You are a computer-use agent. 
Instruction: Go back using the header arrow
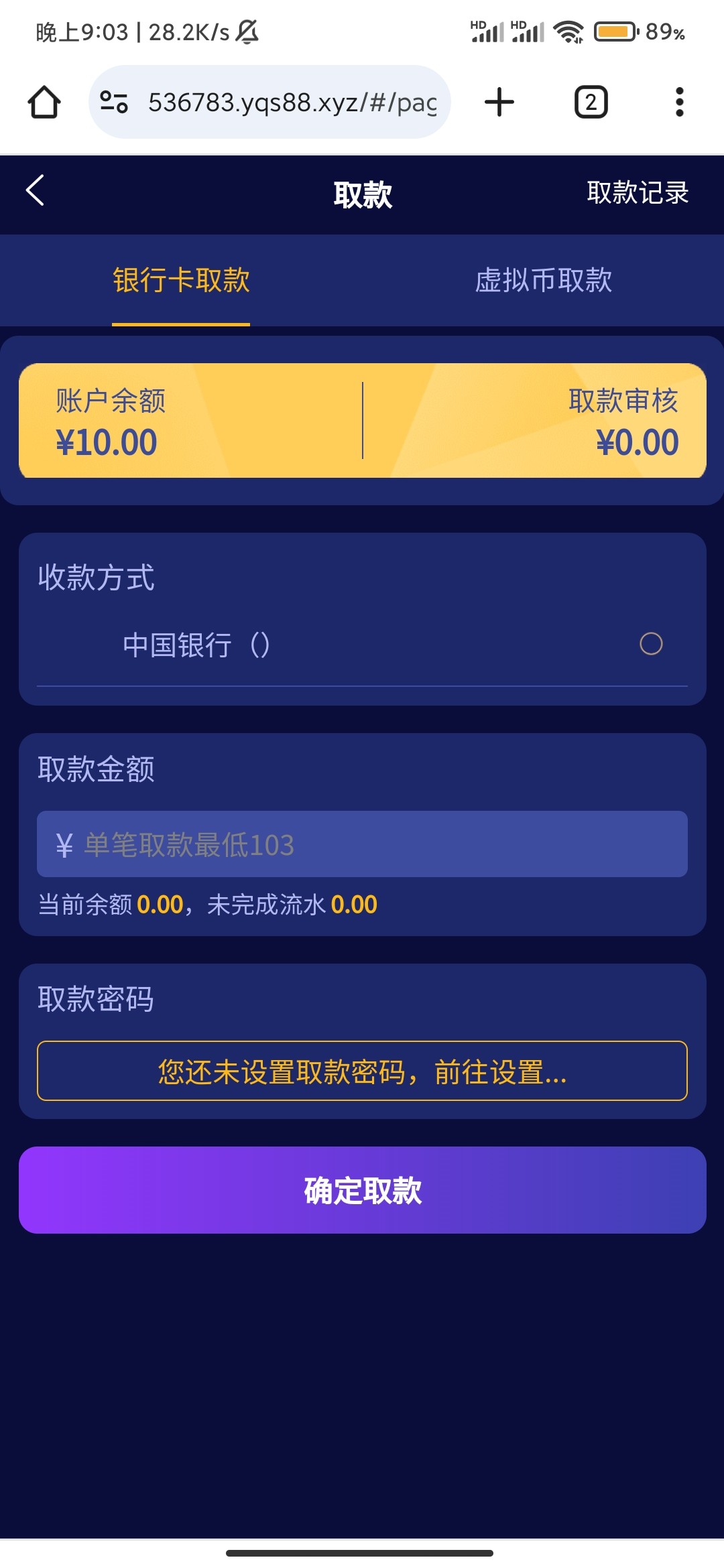click(x=35, y=190)
